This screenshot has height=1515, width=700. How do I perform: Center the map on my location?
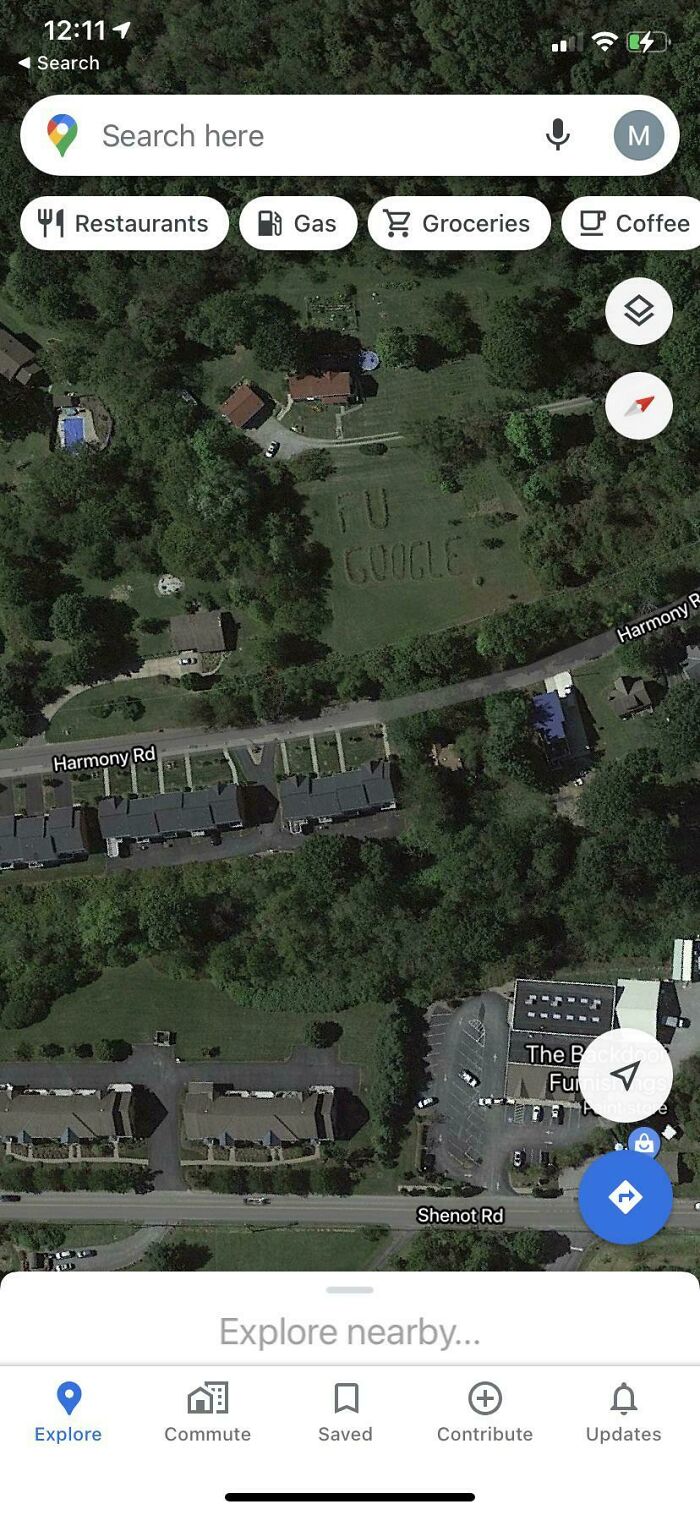click(625, 1075)
